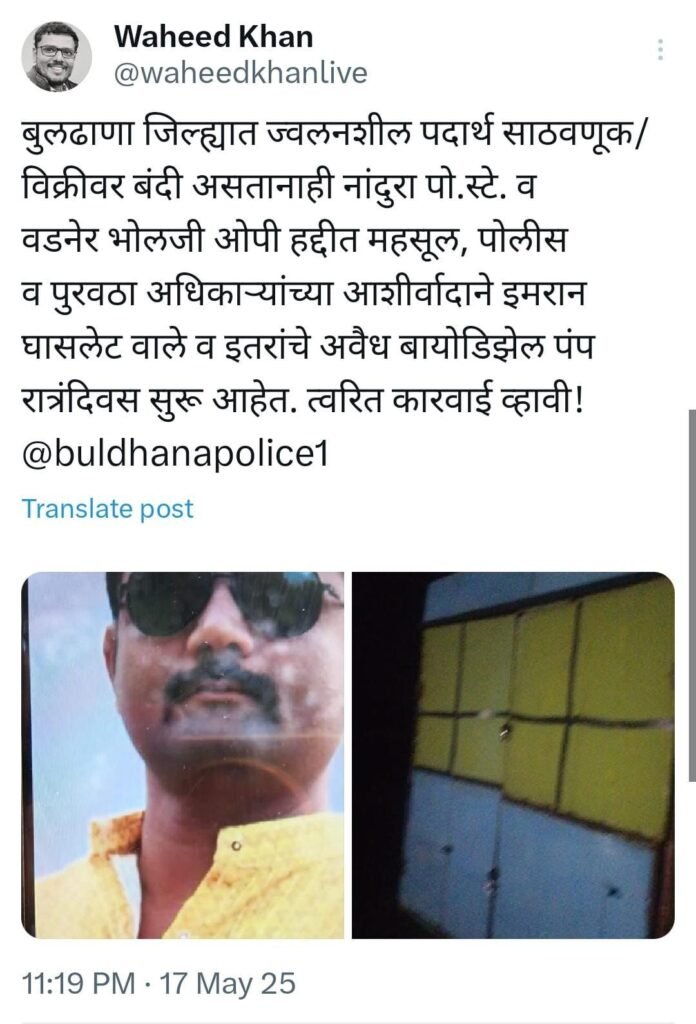The height and width of the screenshot is (1024, 696).
Task: View the photo of the man in sunglasses
Action: coord(184,754)
